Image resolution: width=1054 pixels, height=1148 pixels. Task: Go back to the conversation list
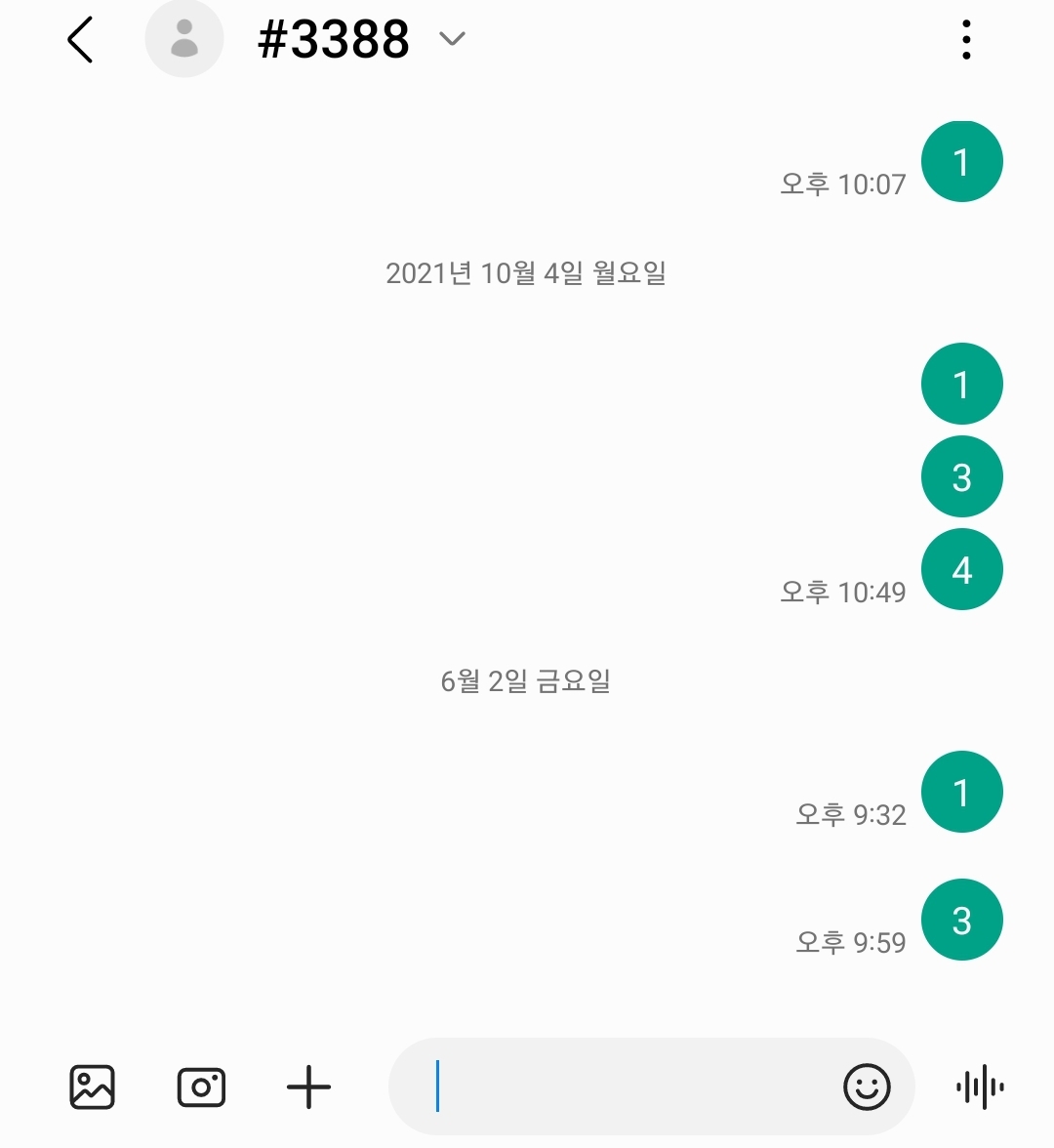click(80, 41)
